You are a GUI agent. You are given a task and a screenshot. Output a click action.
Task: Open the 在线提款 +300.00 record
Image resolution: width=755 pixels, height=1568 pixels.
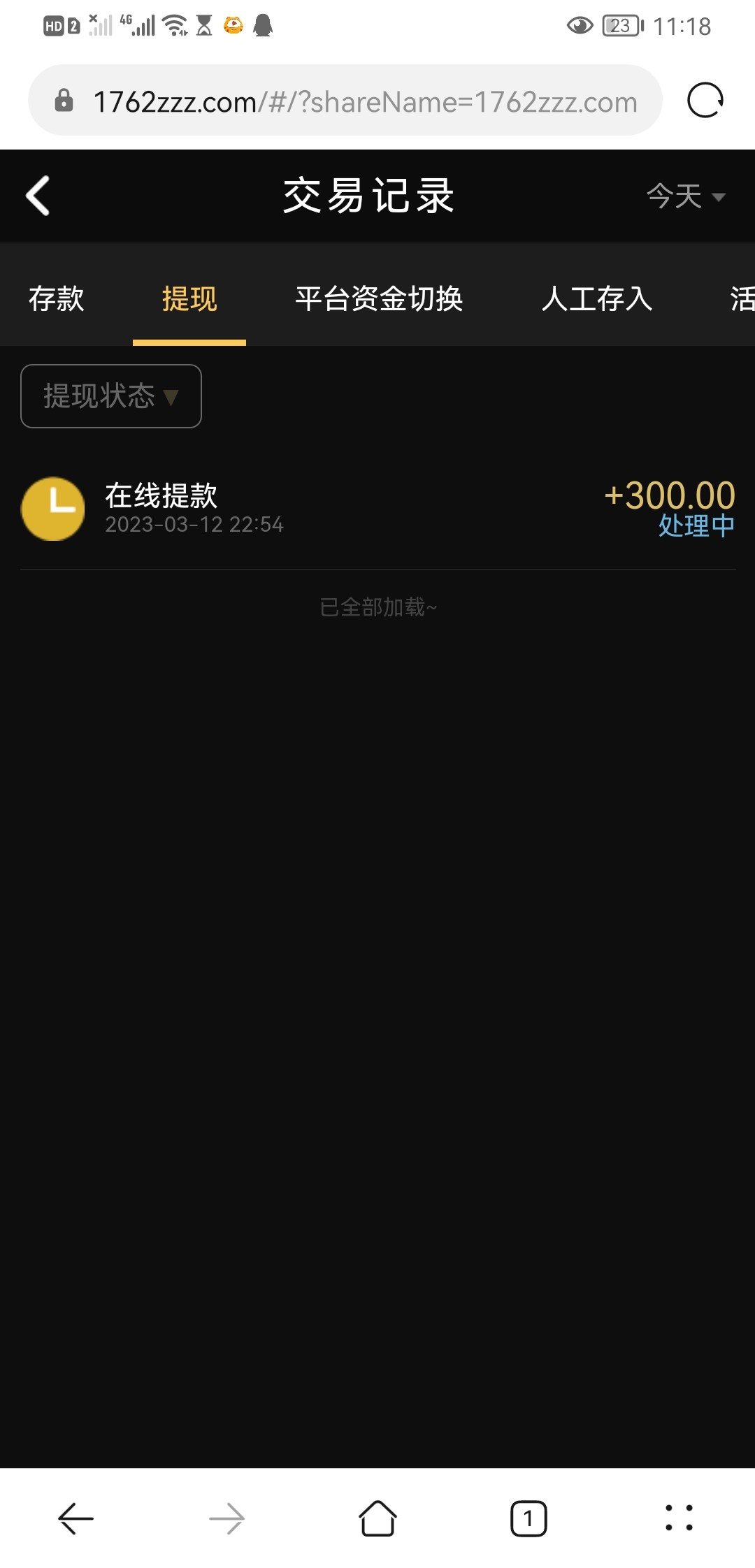[x=377, y=509]
